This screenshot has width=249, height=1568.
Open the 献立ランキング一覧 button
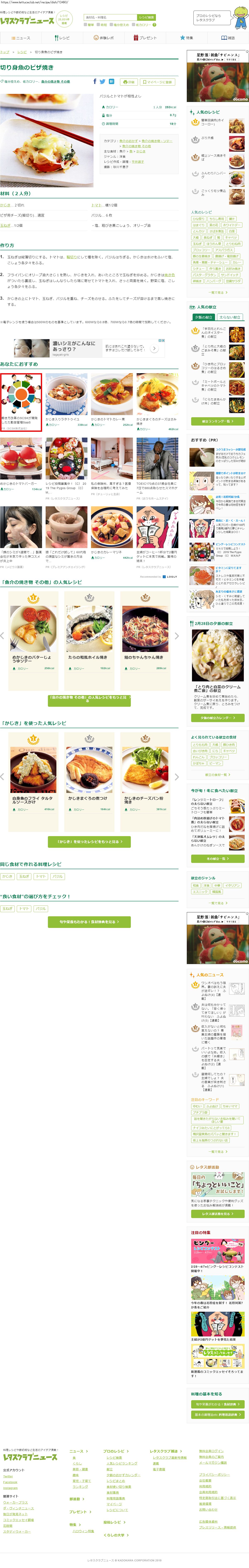217,421
